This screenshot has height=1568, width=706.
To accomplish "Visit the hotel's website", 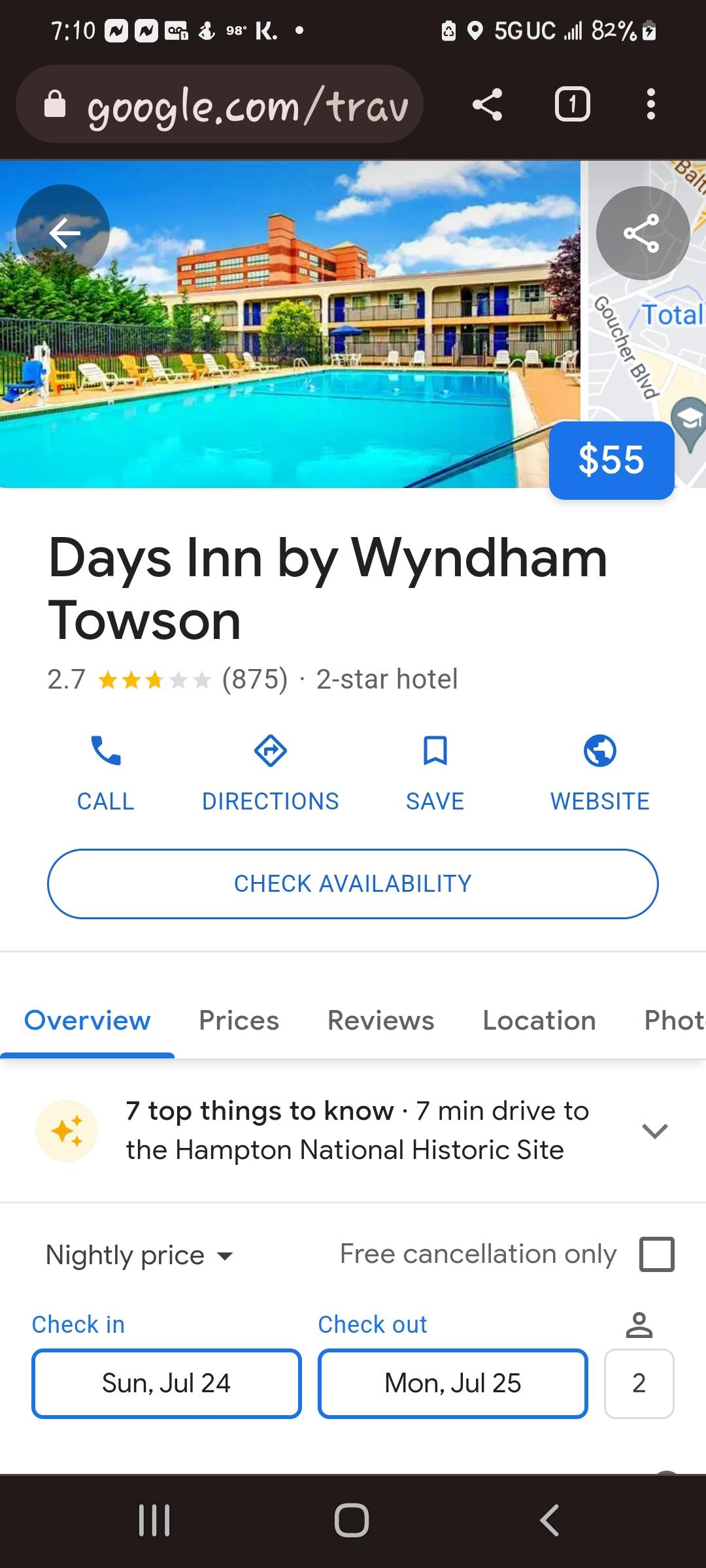I will (x=599, y=772).
